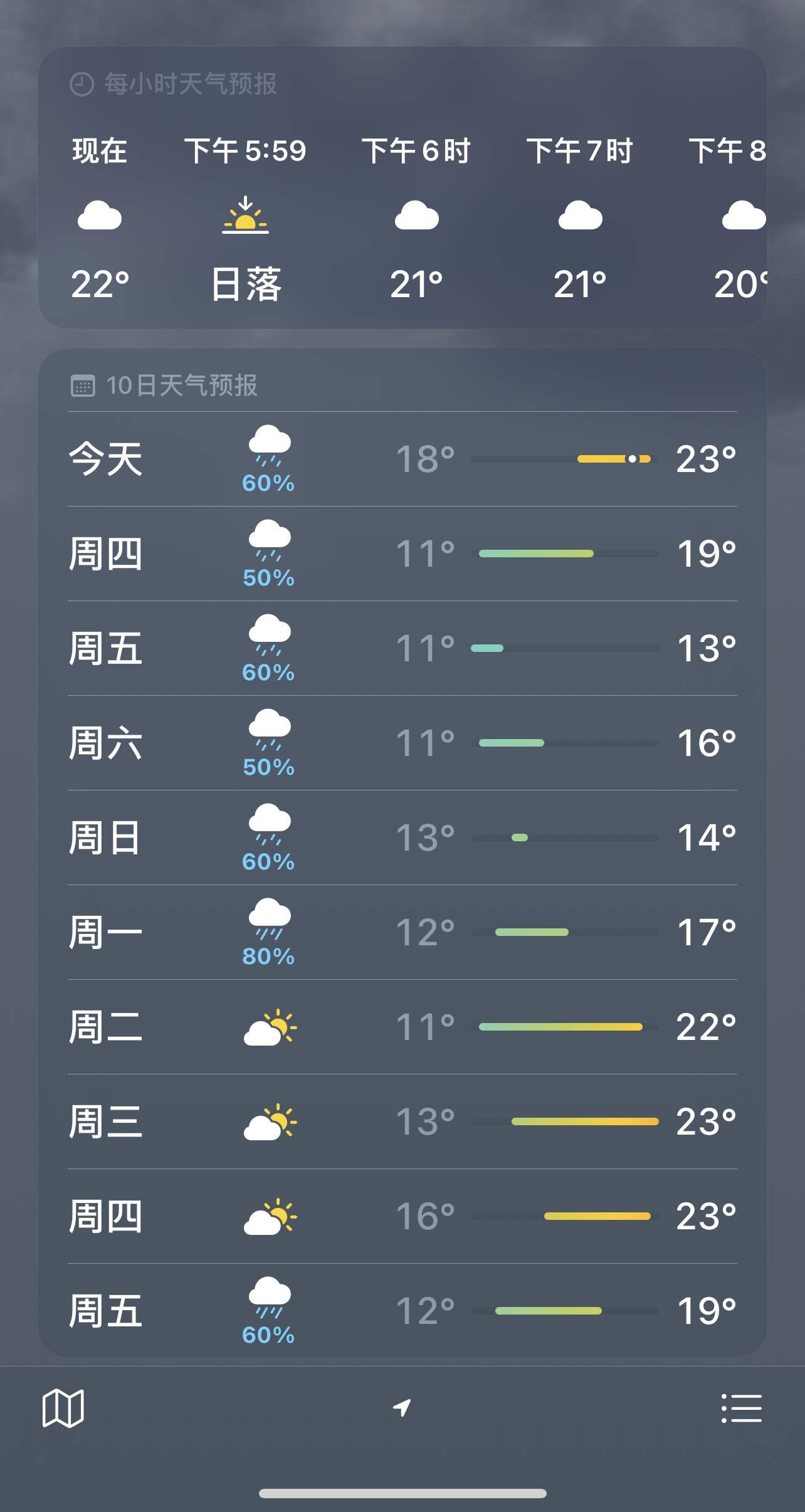Image resolution: width=805 pixels, height=1512 pixels.
Task: View 周三 forecast details
Action: (402, 1121)
